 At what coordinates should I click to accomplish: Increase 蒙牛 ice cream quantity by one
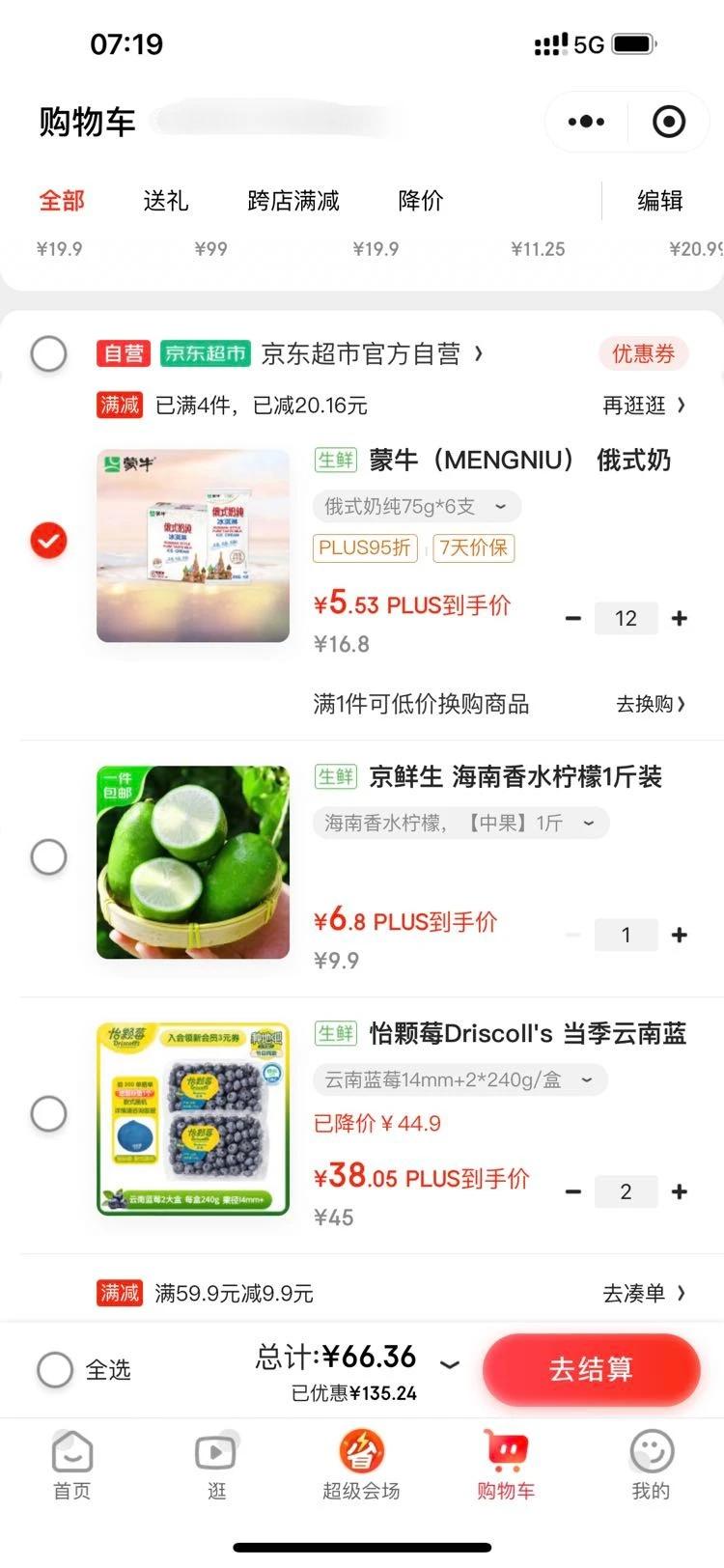coord(680,618)
